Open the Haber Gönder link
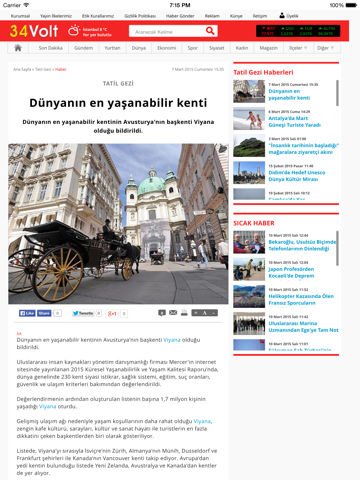The image size is (360, 480). pos(180,16)
